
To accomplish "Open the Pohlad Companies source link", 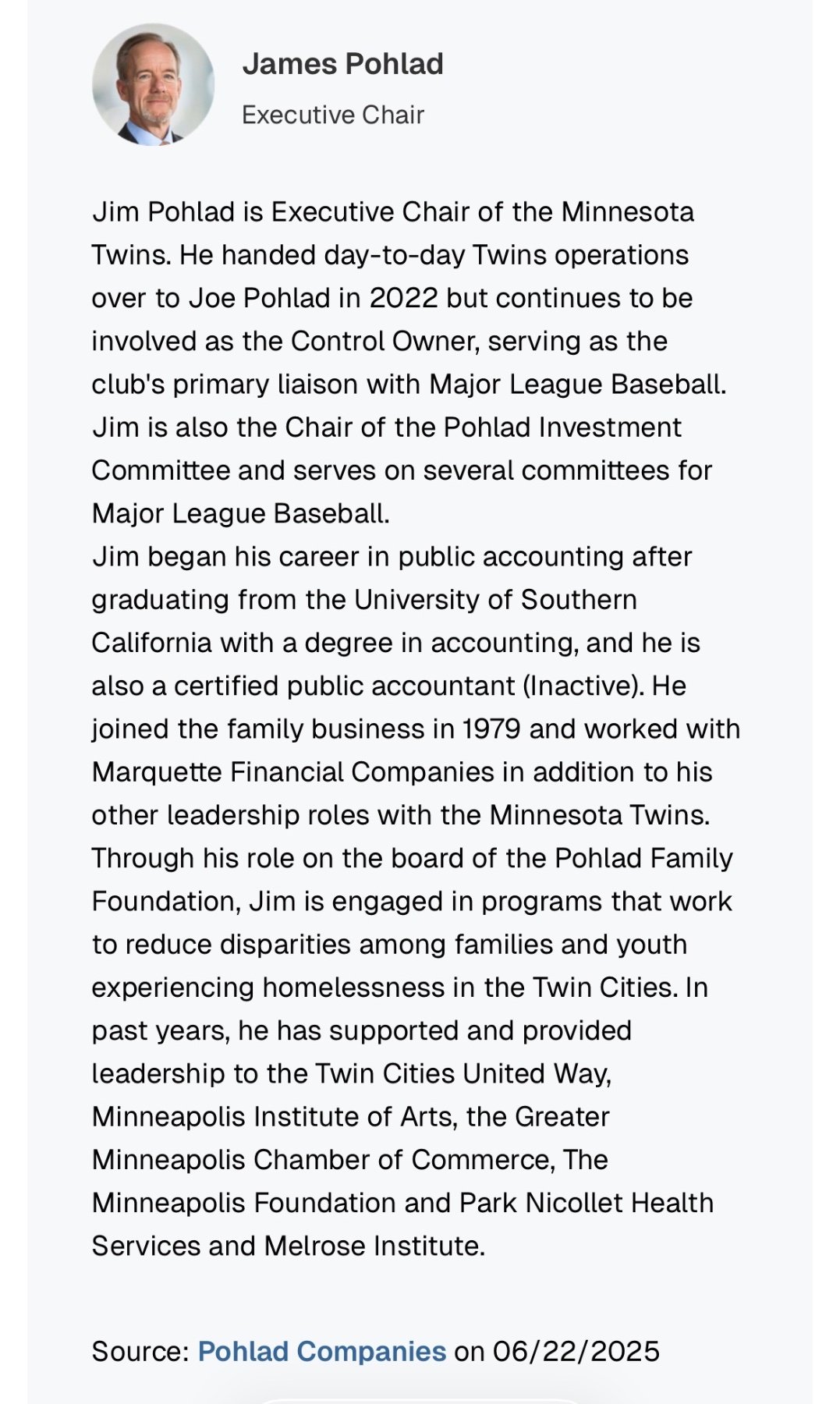I will [321, 1351].
